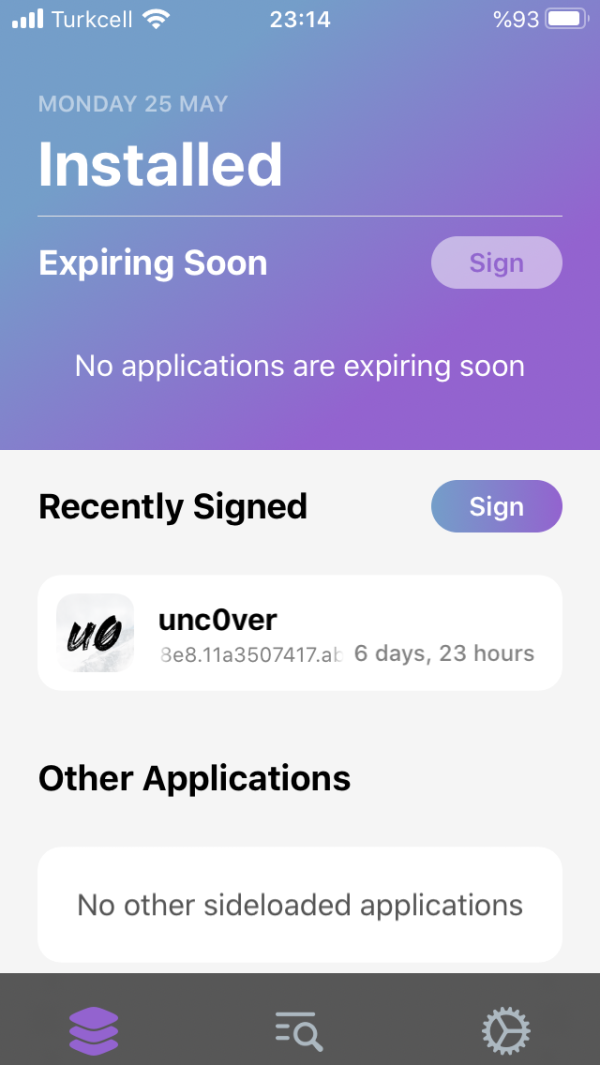This screenshot has width=600, height=1065.
Task: Switch to the Installed apps stack tab
Action: pos(94,1029)
